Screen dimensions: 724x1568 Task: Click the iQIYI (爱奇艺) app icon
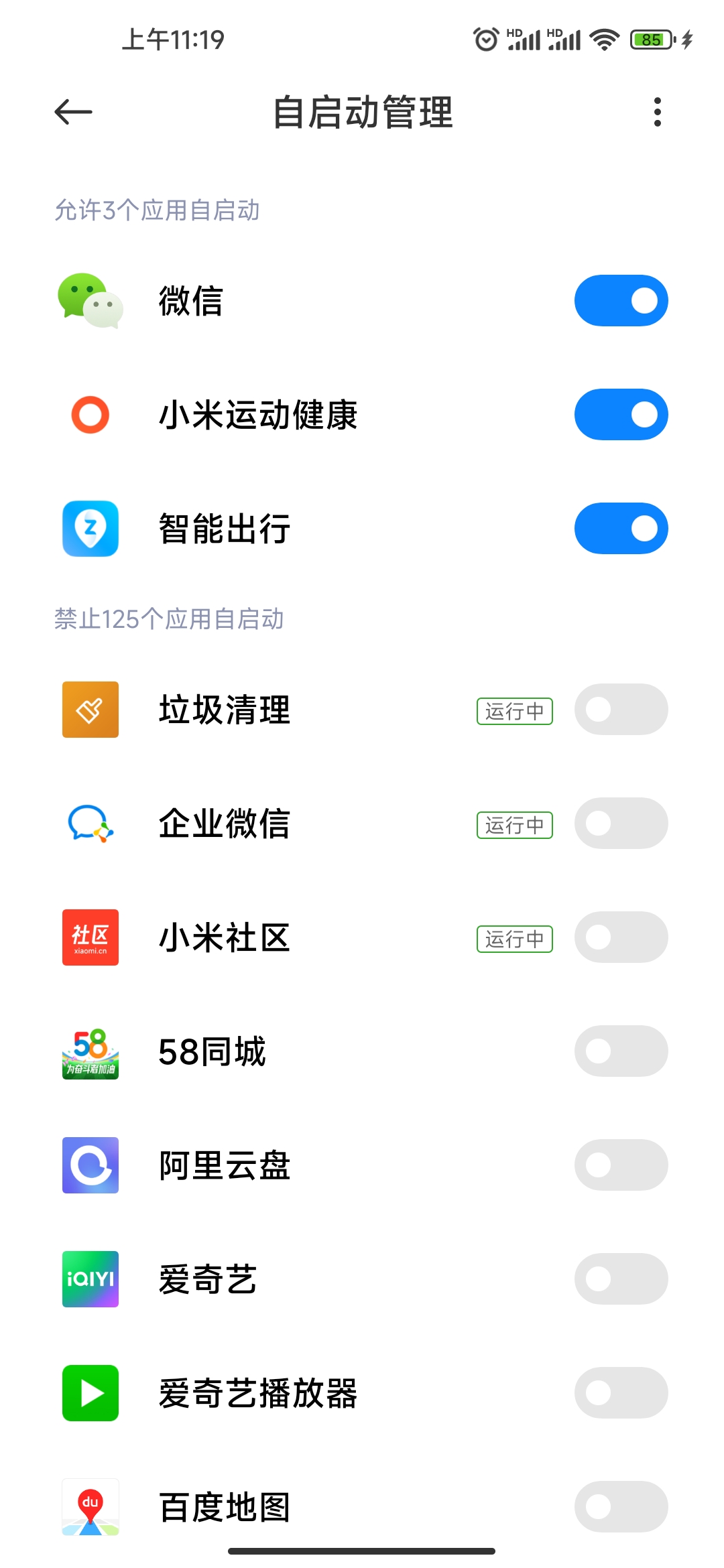90,1279
